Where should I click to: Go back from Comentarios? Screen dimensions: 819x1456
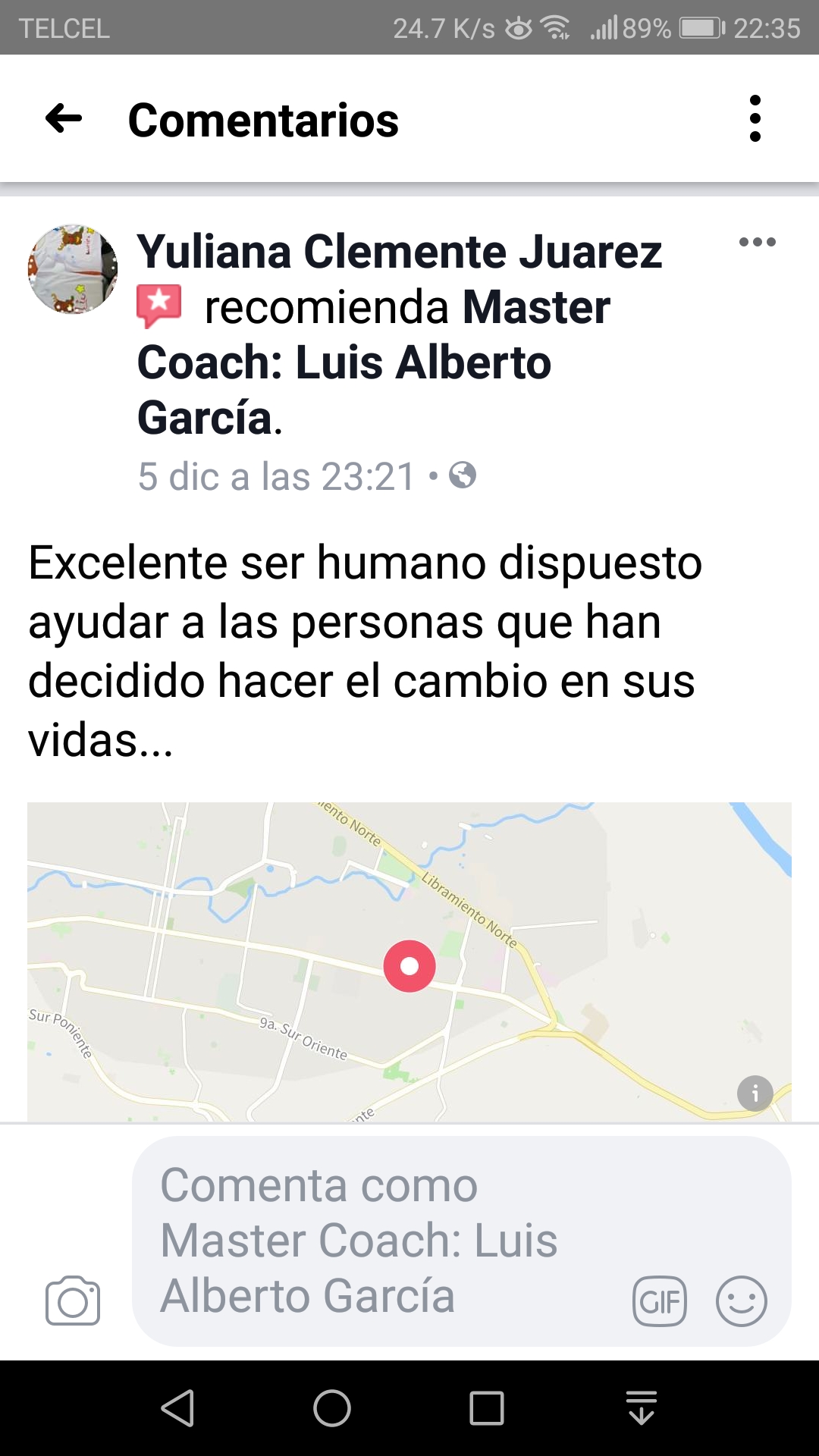point(64,118)
